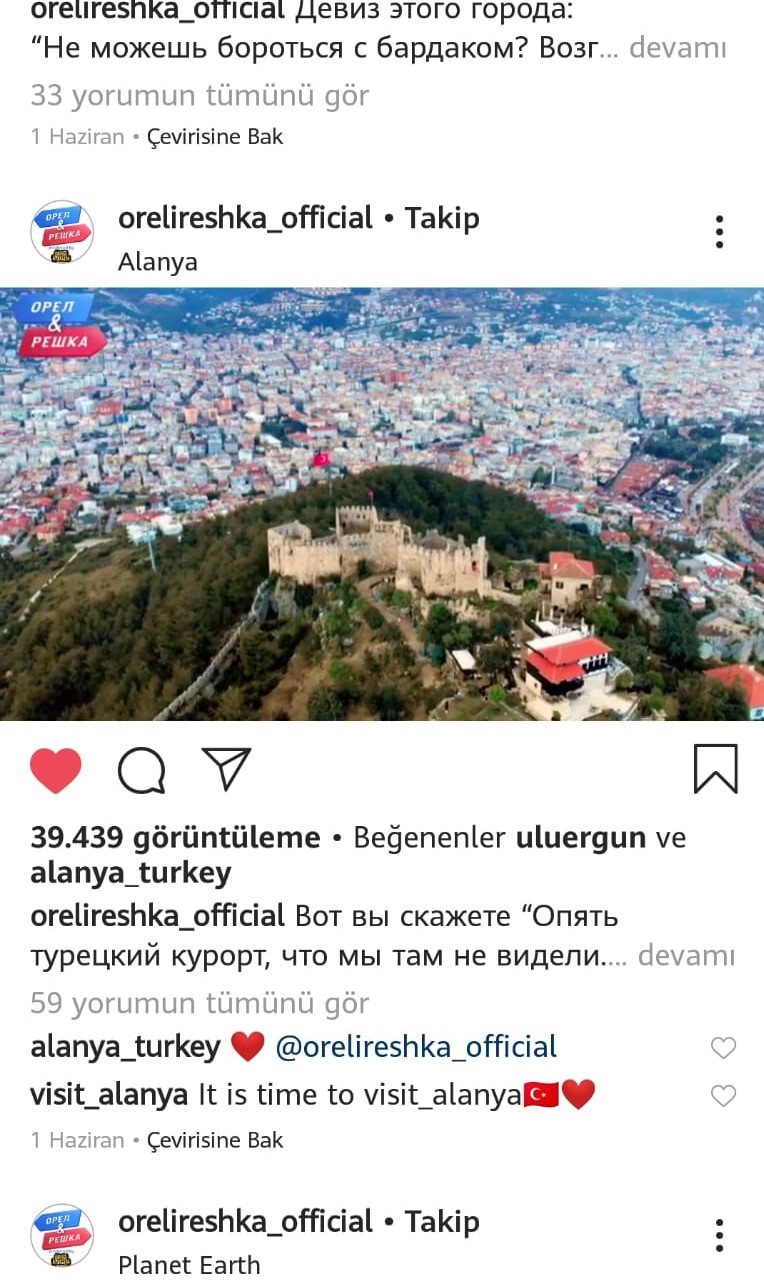Open comments via speech bubble icon

[x=141, y=771]
